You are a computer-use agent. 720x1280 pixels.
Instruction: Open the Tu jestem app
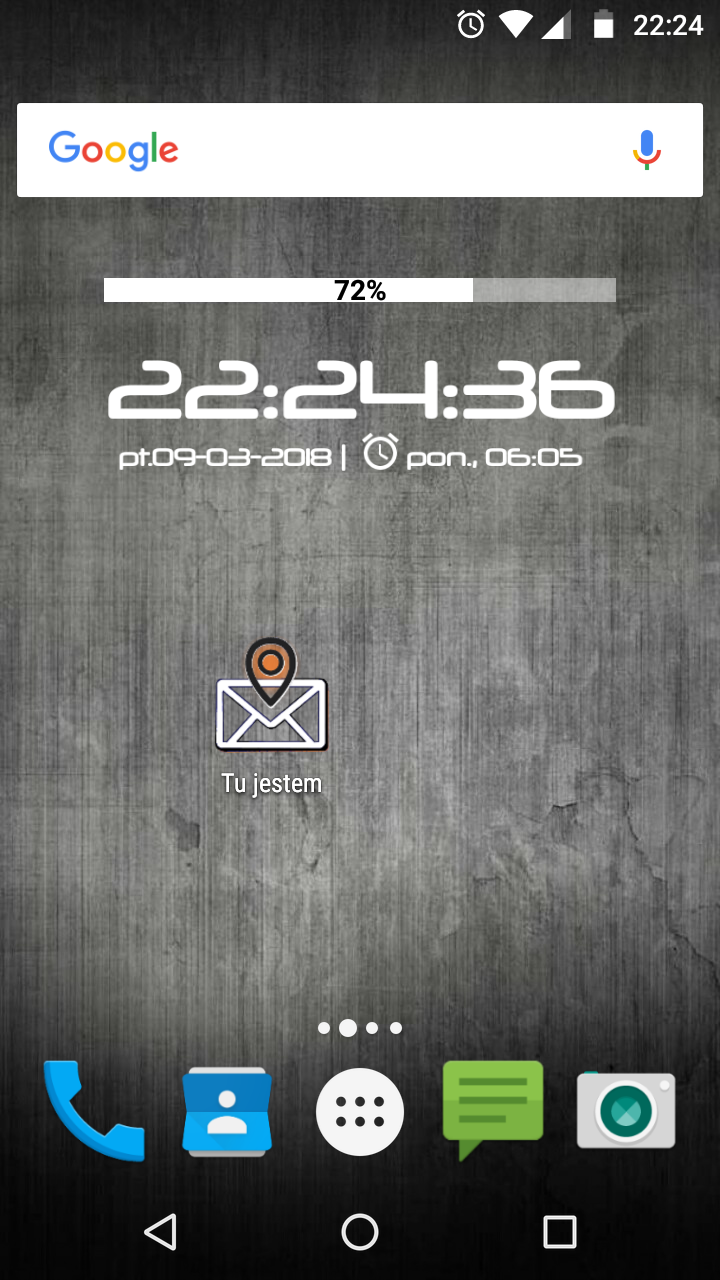pyautogui.click(x=271, y=700)
